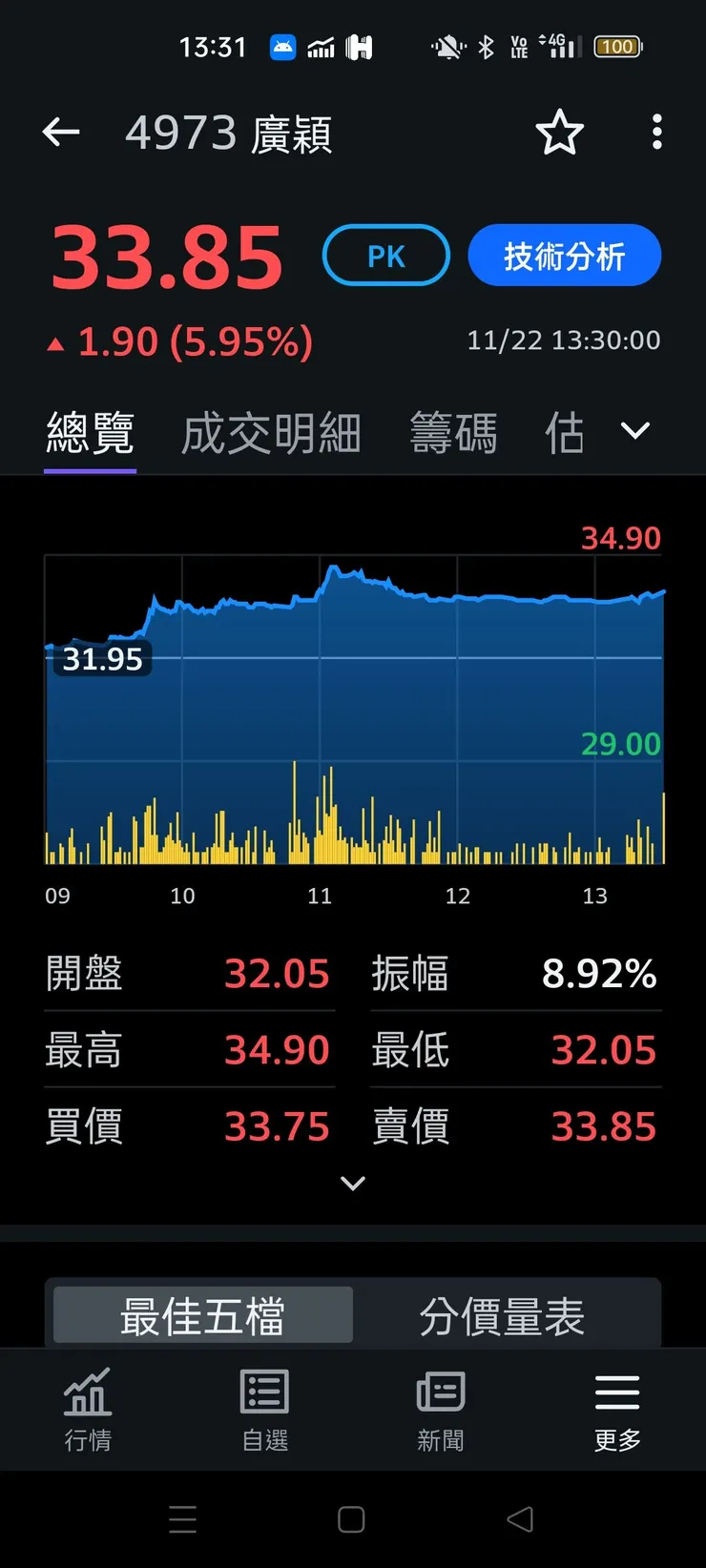
Task: Star 4973 廣穎 as favorite
Action: (x=560, y=133)
